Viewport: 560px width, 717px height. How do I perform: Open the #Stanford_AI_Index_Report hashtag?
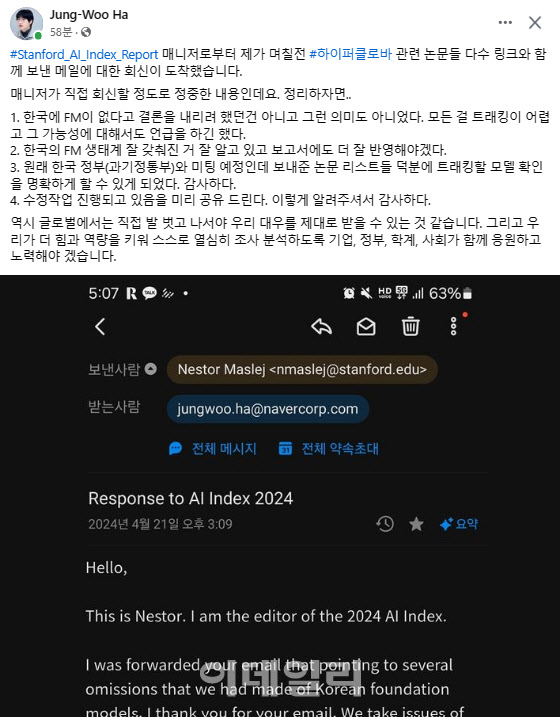84,54
